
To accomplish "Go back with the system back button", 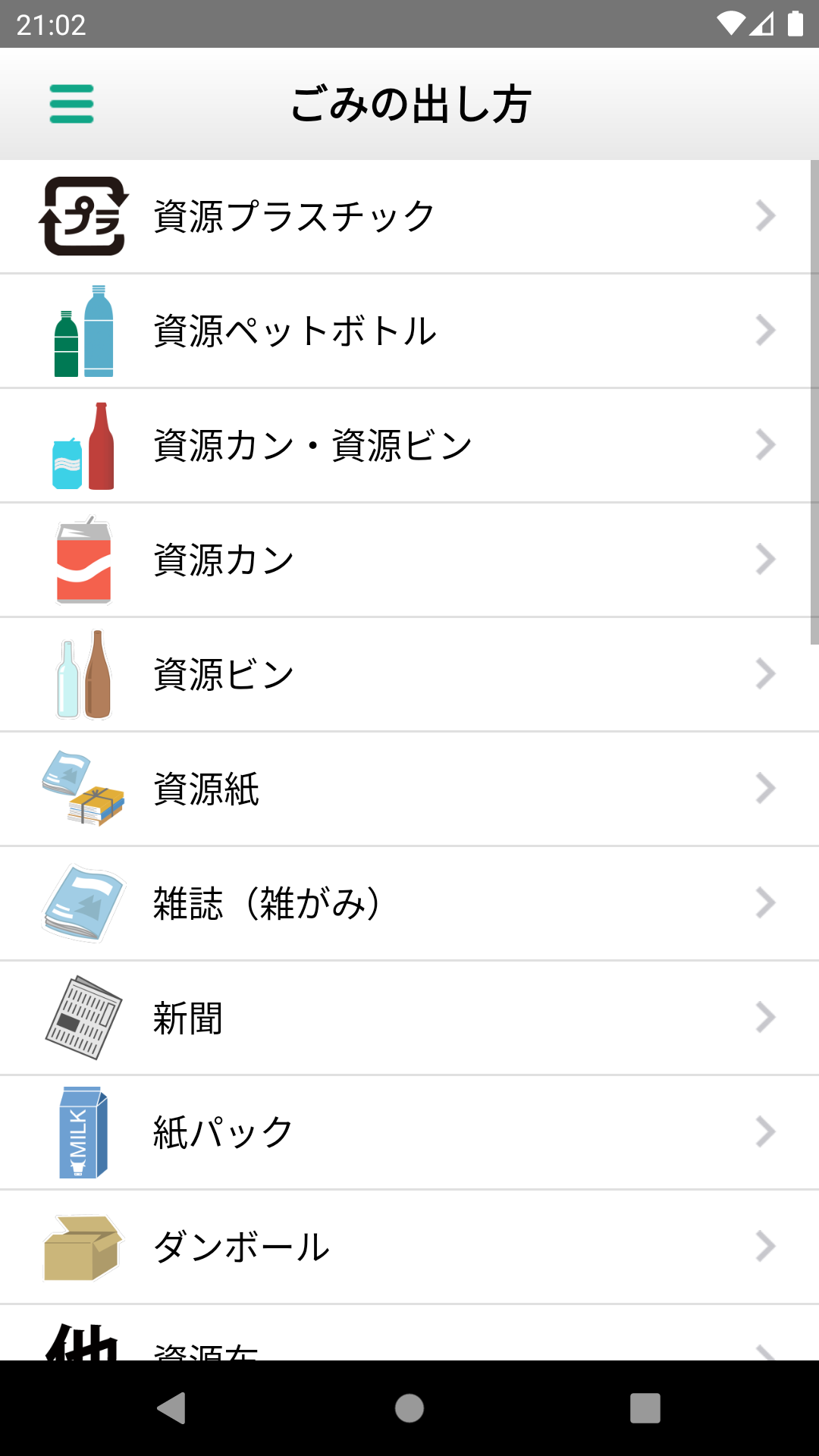I will (x=171, y=1408).
